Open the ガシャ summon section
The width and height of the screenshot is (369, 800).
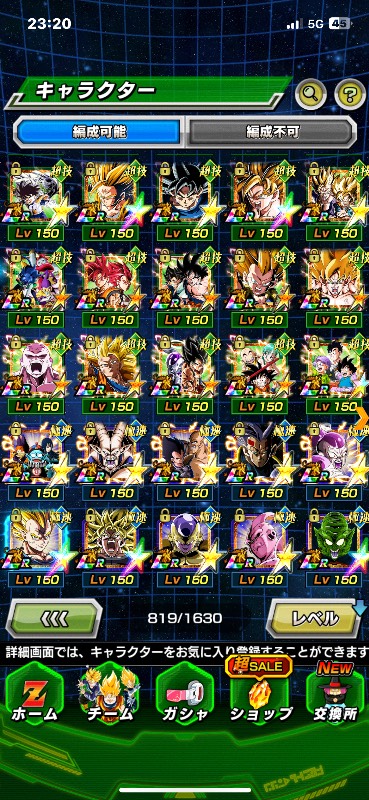point(185,699)
